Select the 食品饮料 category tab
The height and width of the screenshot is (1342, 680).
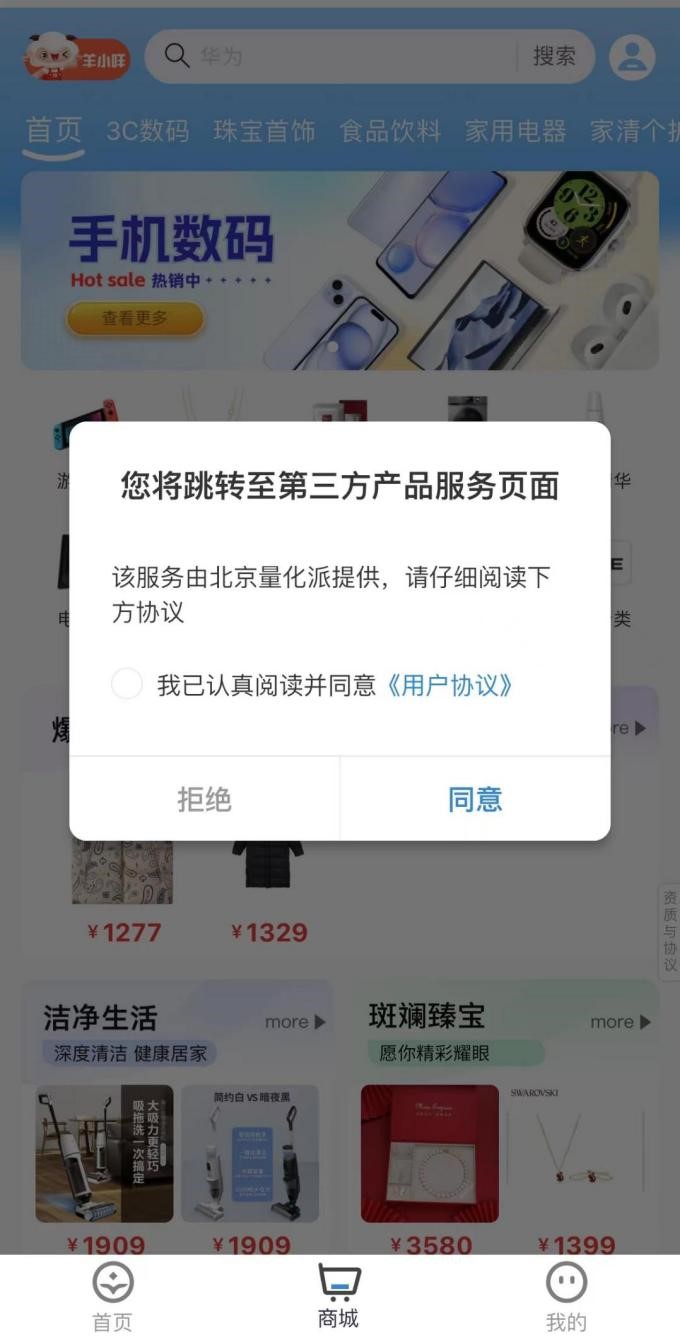390,131
